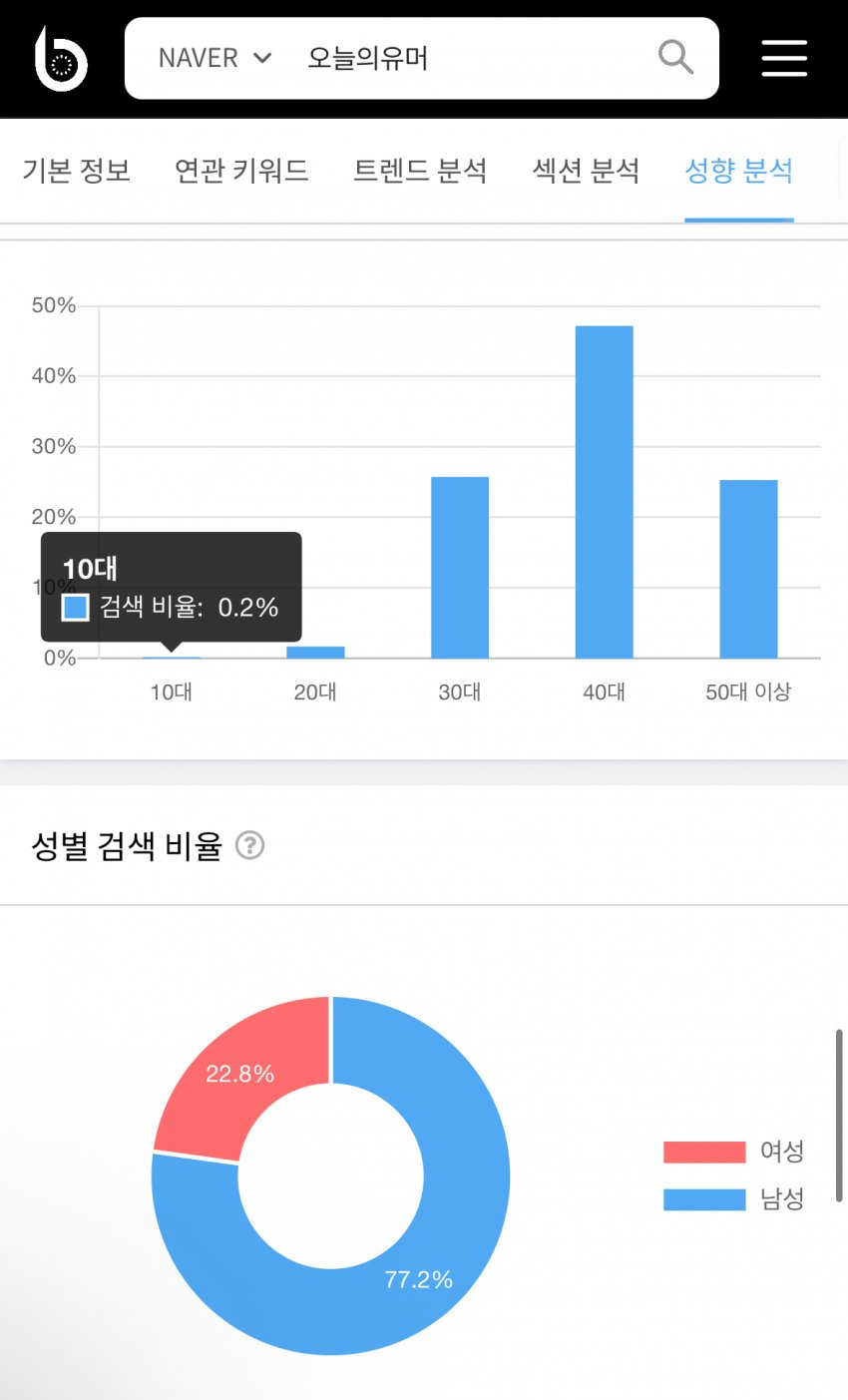The image size is (848, 1400).
Task: Select the 성향 분석 tab
Action: (x=739, y=171)
